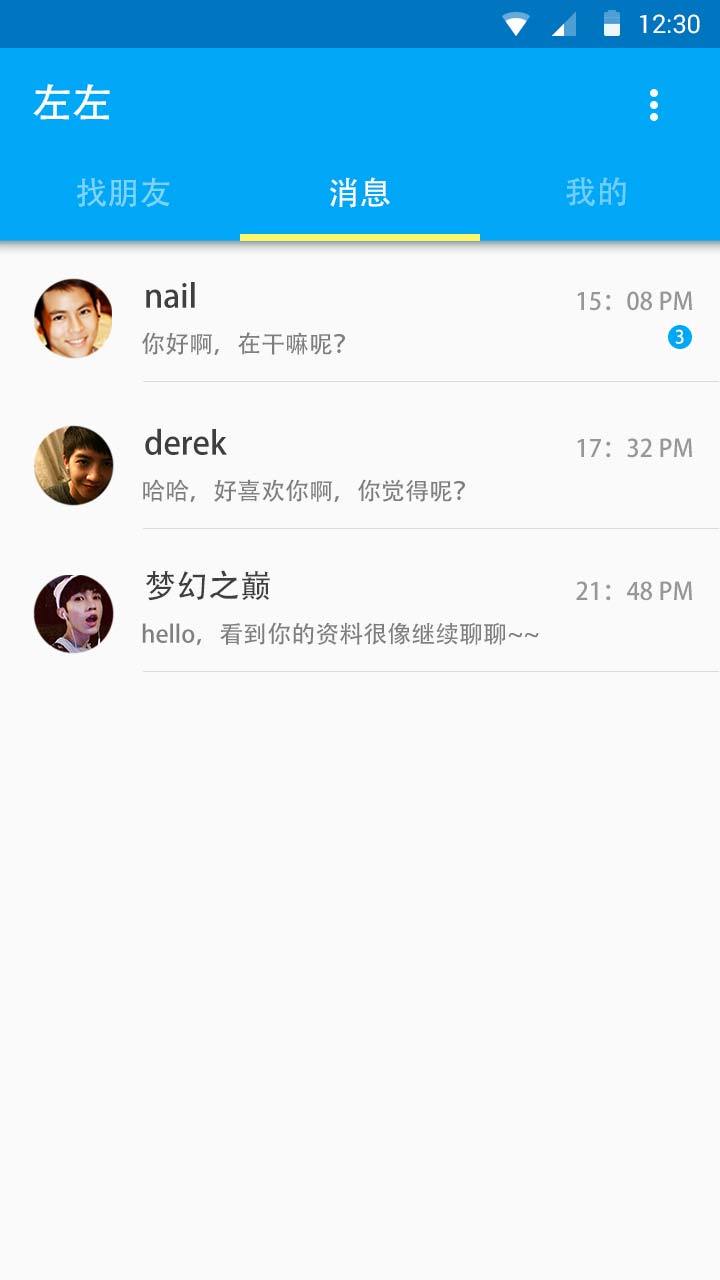This screenshot has width=720, height=1280.
Task: Switch to the 找朋友 tab
Action: click(123, 192)
